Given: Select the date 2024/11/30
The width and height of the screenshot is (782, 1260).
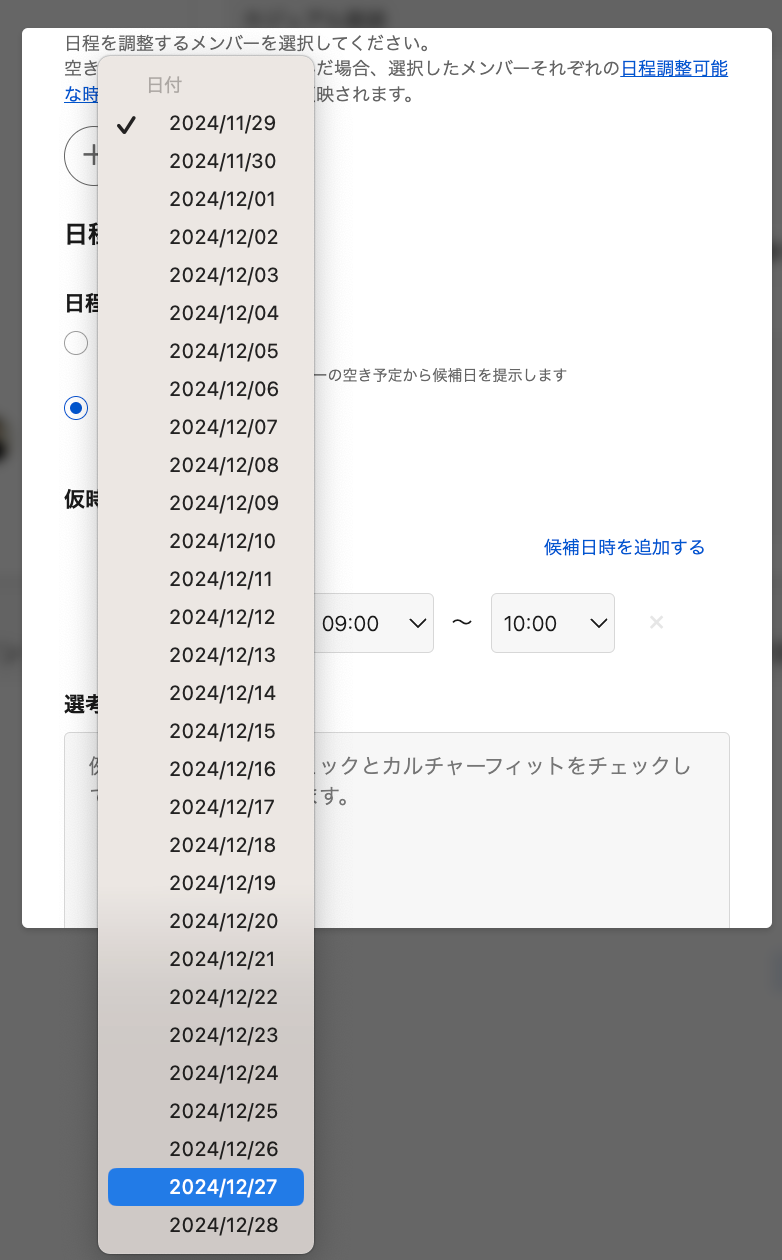Looking at the screenshot, I should 222,161.
